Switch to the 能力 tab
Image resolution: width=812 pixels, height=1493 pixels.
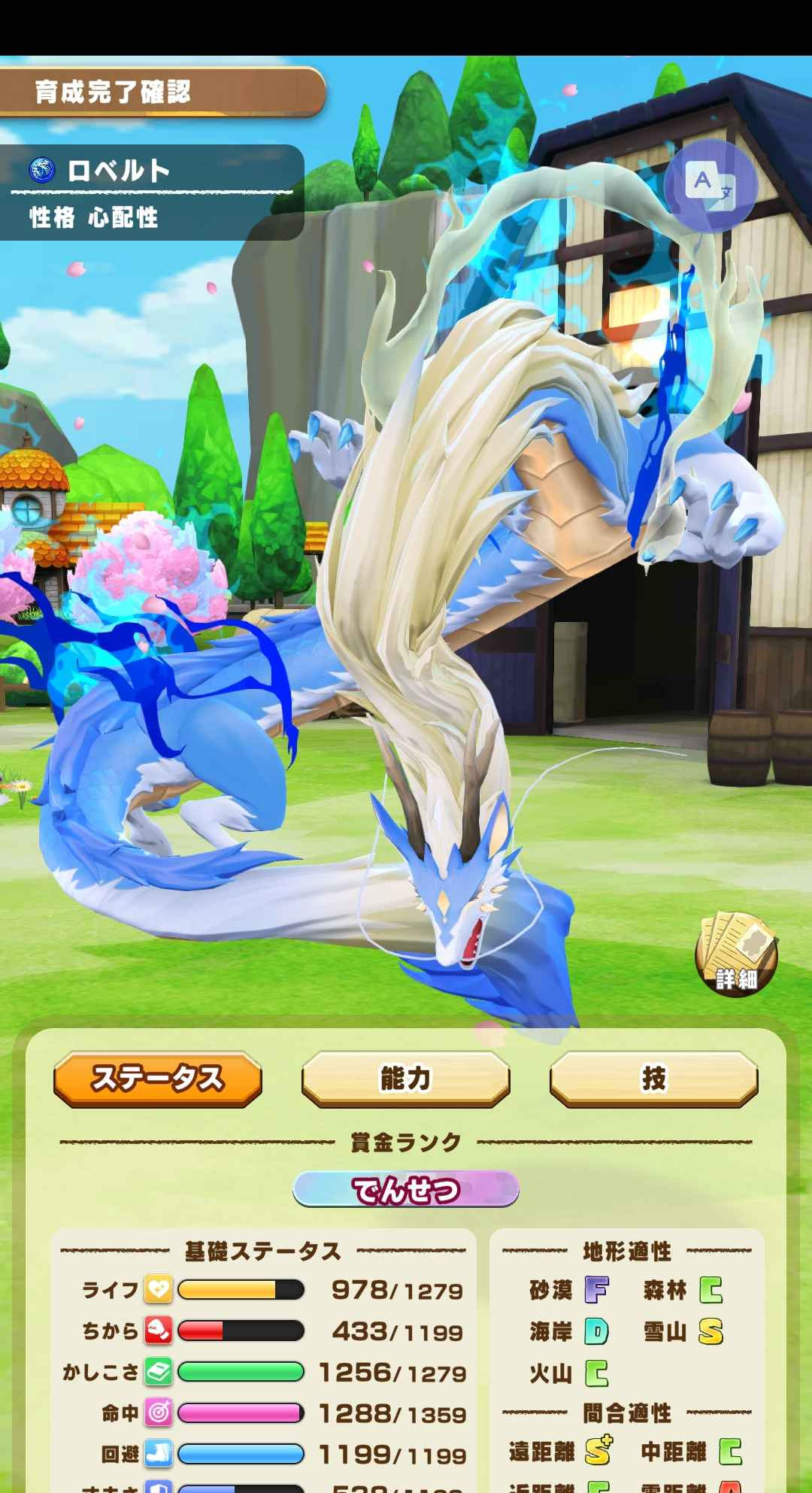tap(405, 1079)
